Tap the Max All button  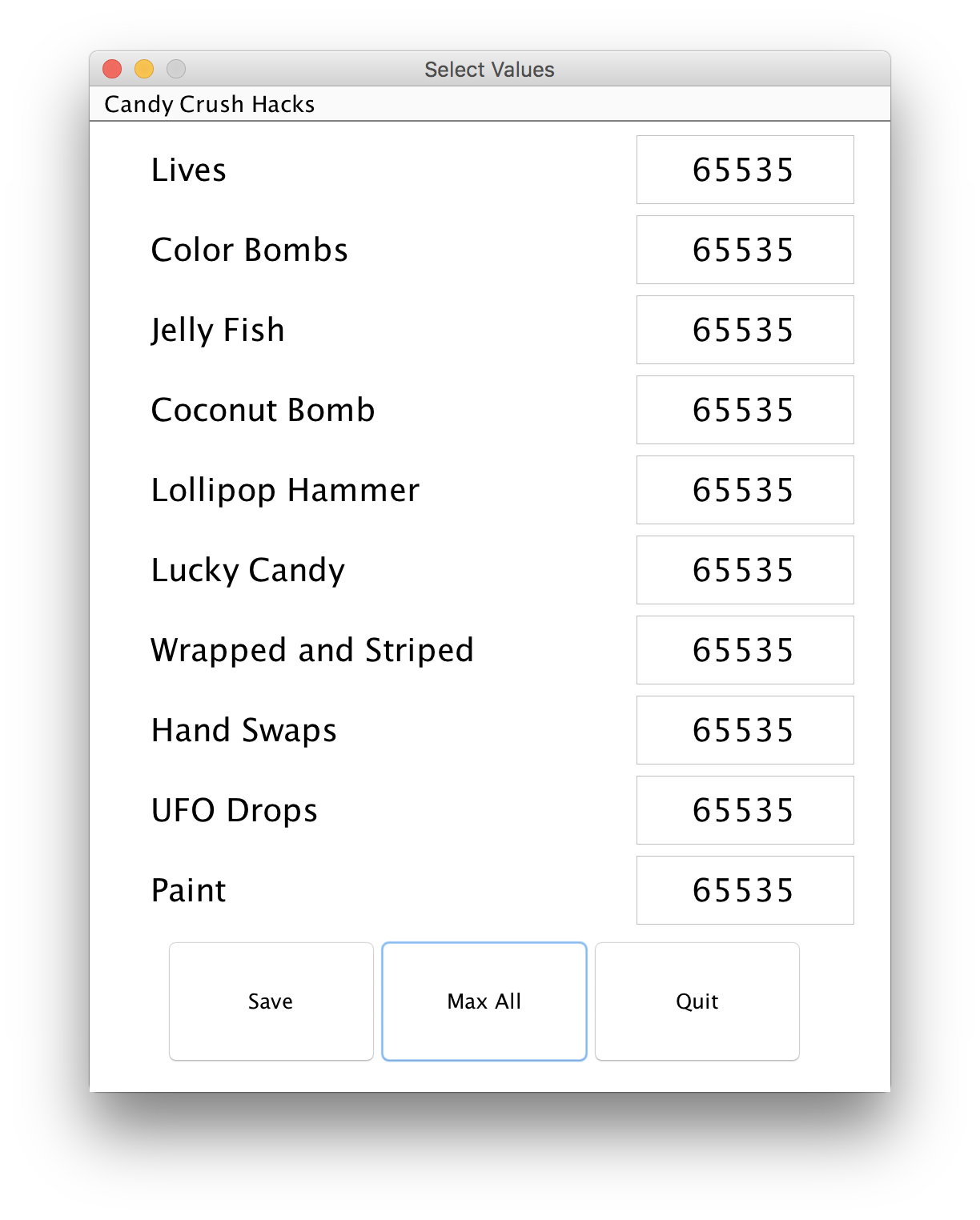tap(484, 1001)
